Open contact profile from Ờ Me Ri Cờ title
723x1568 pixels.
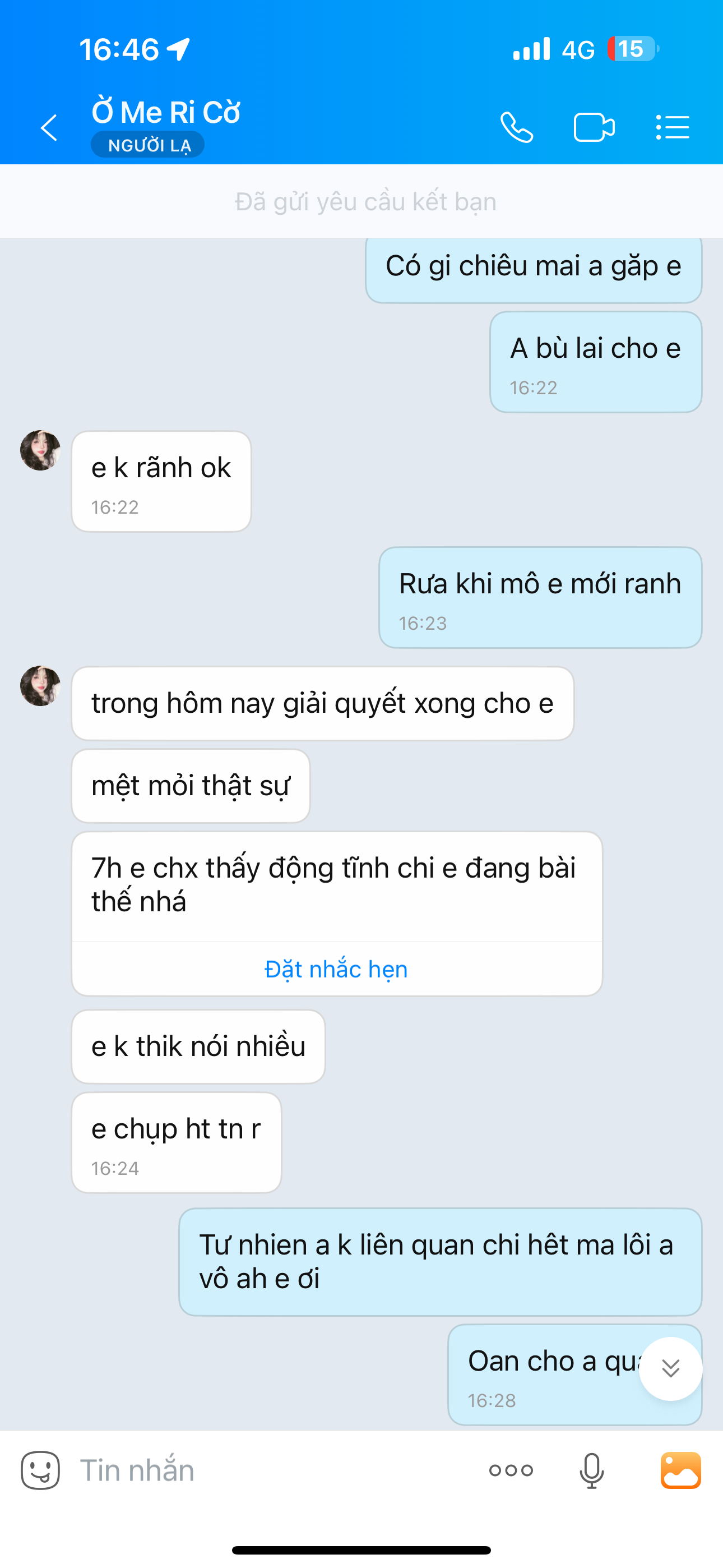[165, 113]
